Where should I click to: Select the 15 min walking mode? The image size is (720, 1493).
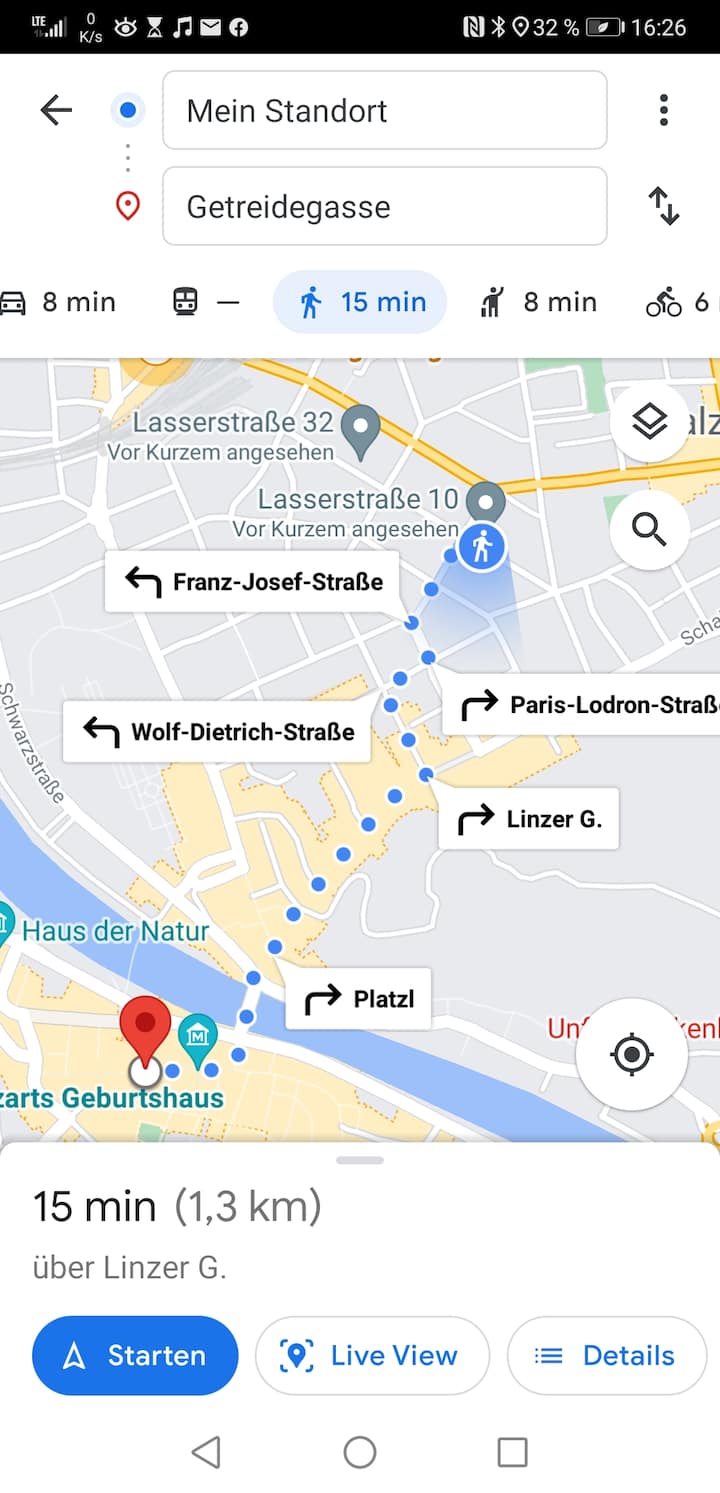click(x=360, y=302)
